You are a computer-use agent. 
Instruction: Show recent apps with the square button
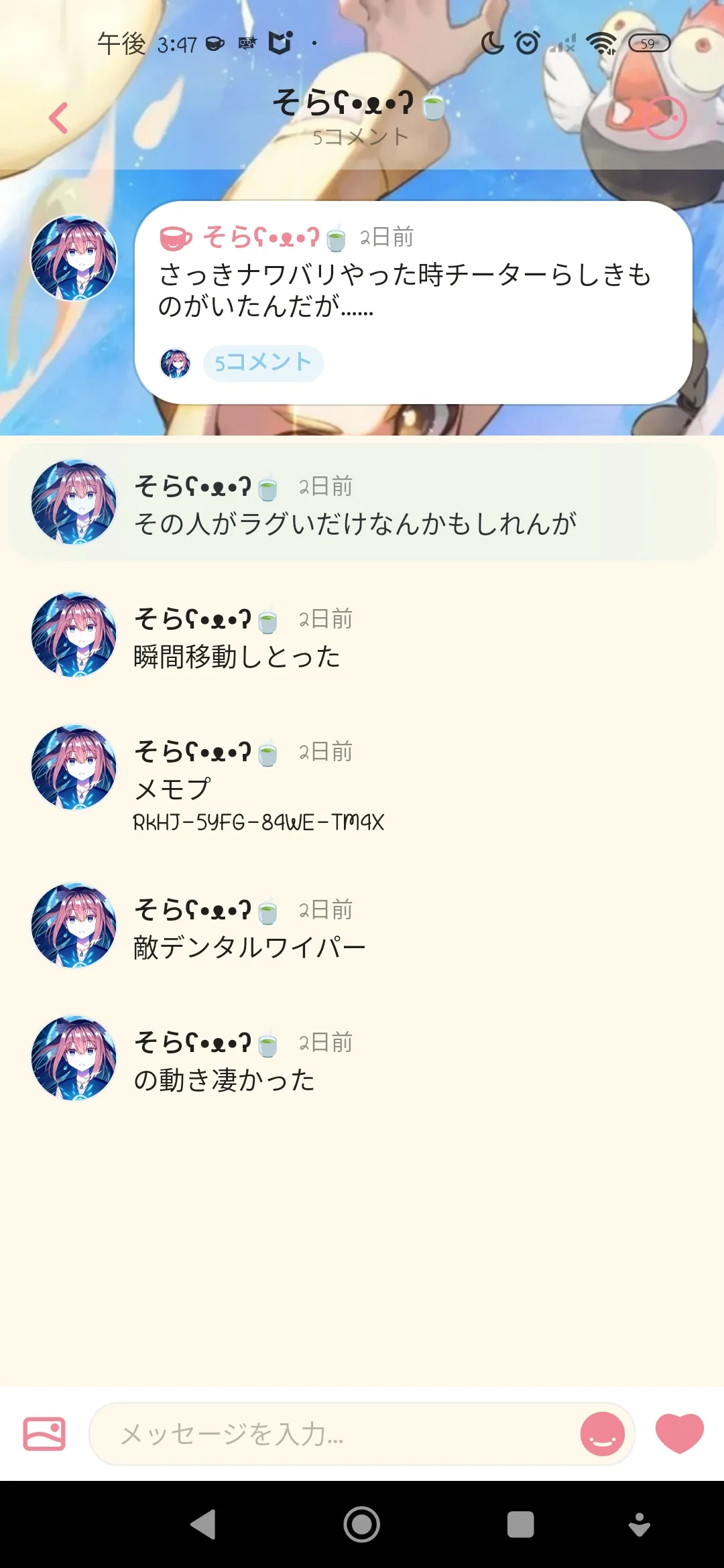[520, 1524]
